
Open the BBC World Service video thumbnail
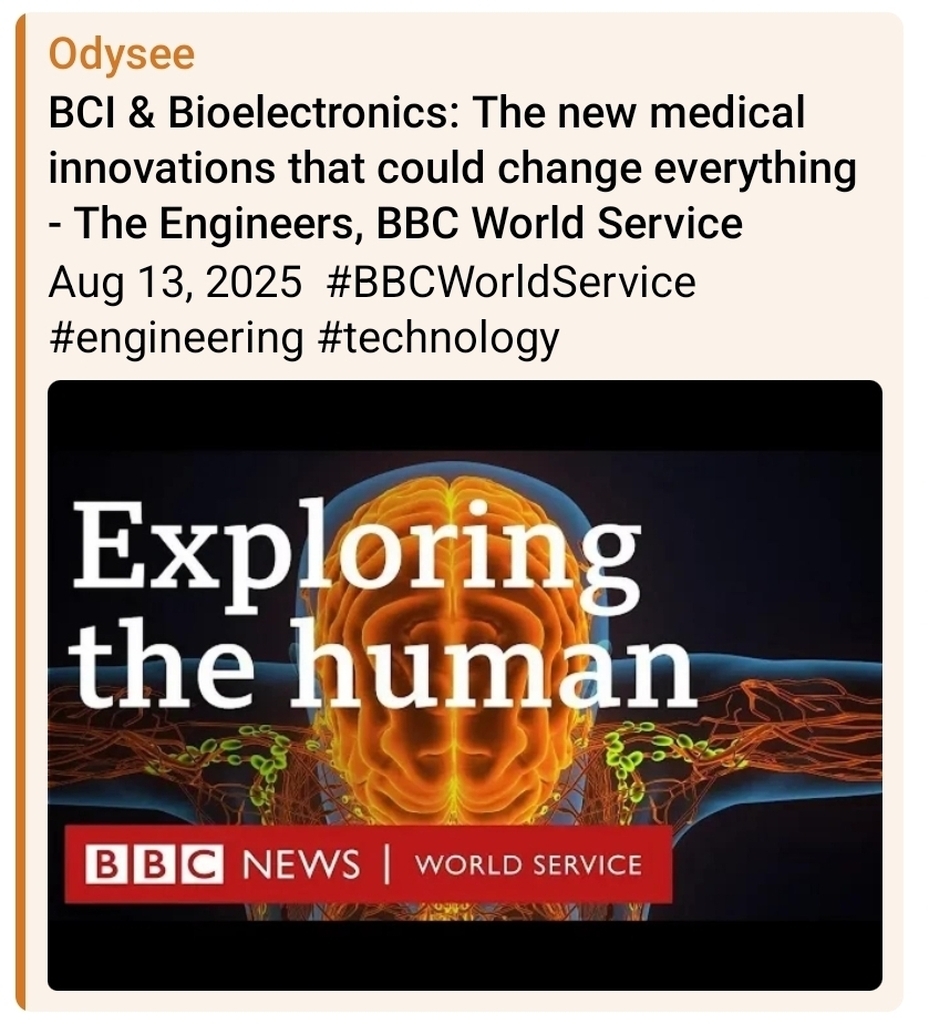point(465,685)
